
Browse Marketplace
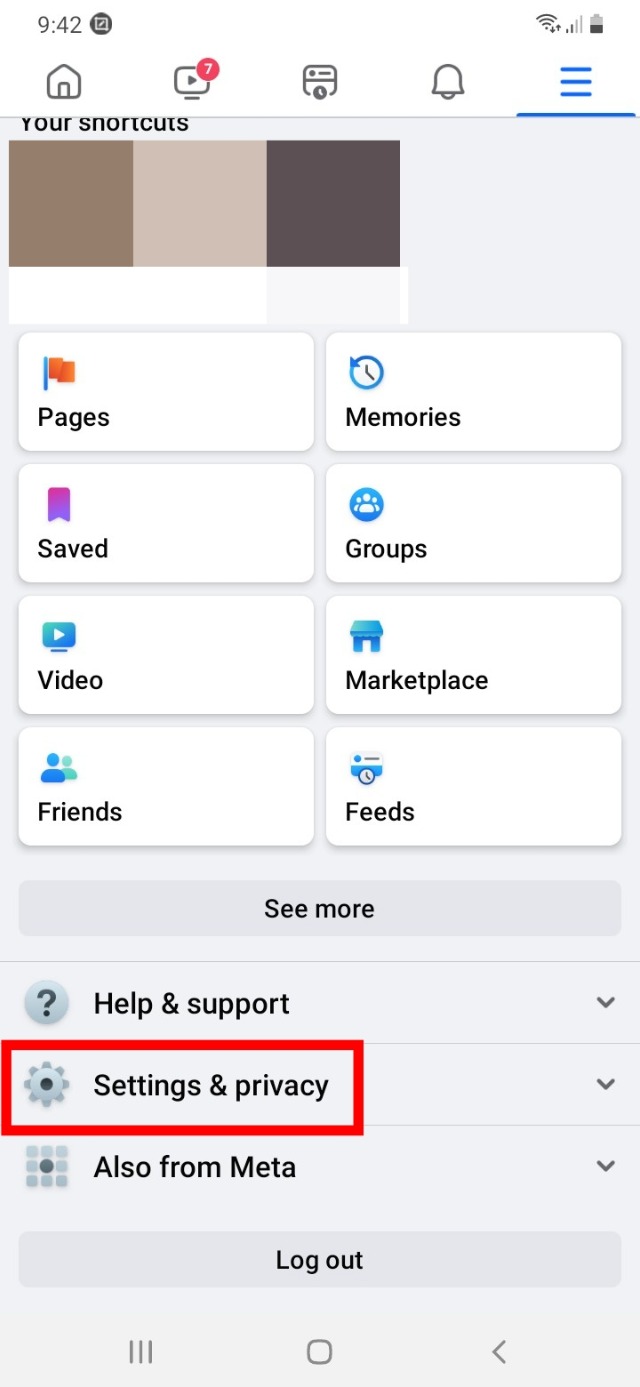474,655
